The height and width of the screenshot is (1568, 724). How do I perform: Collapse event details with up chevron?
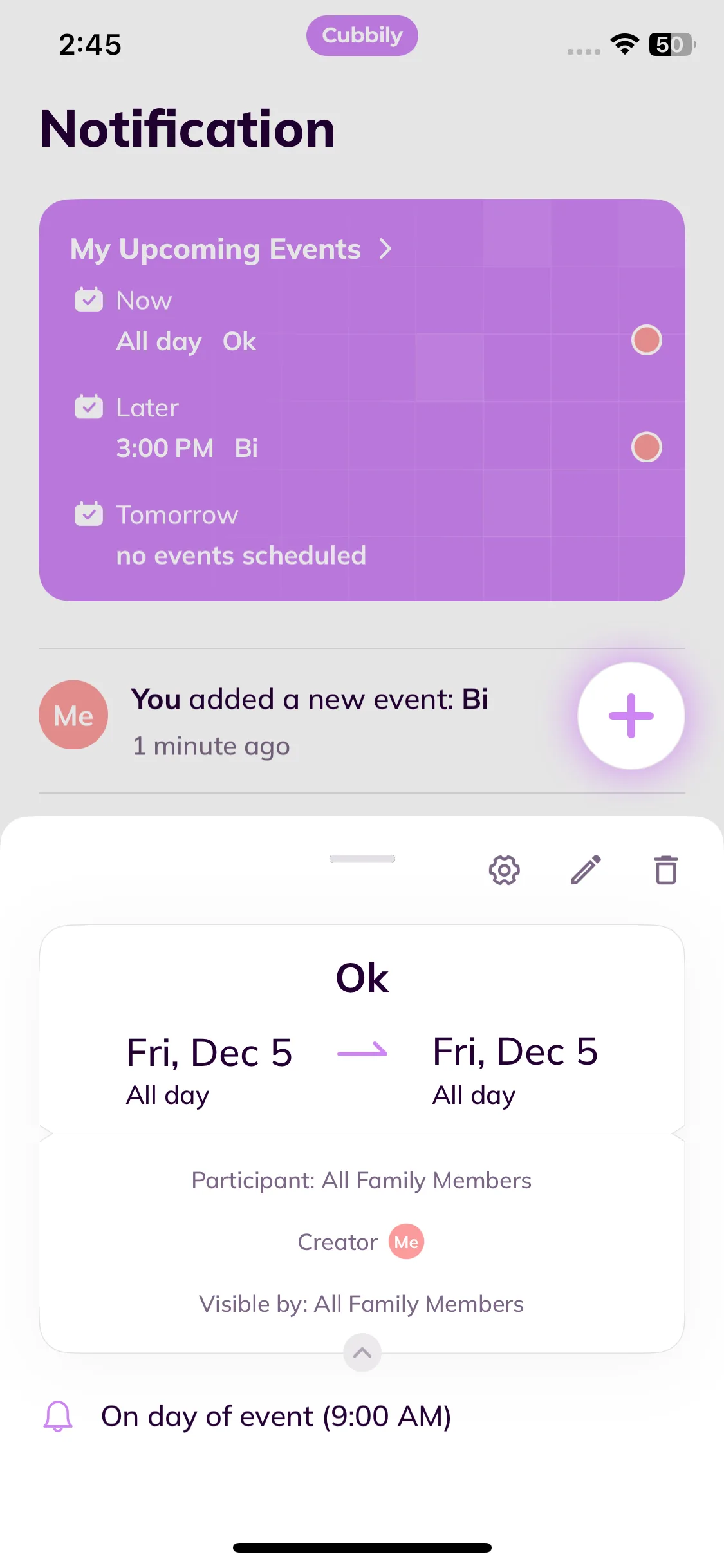coord(362,1352)
